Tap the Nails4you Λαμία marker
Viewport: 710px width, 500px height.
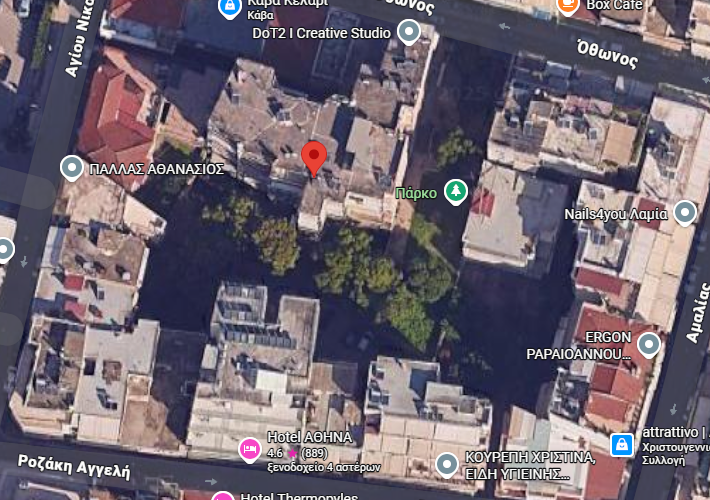coord(685,212)
